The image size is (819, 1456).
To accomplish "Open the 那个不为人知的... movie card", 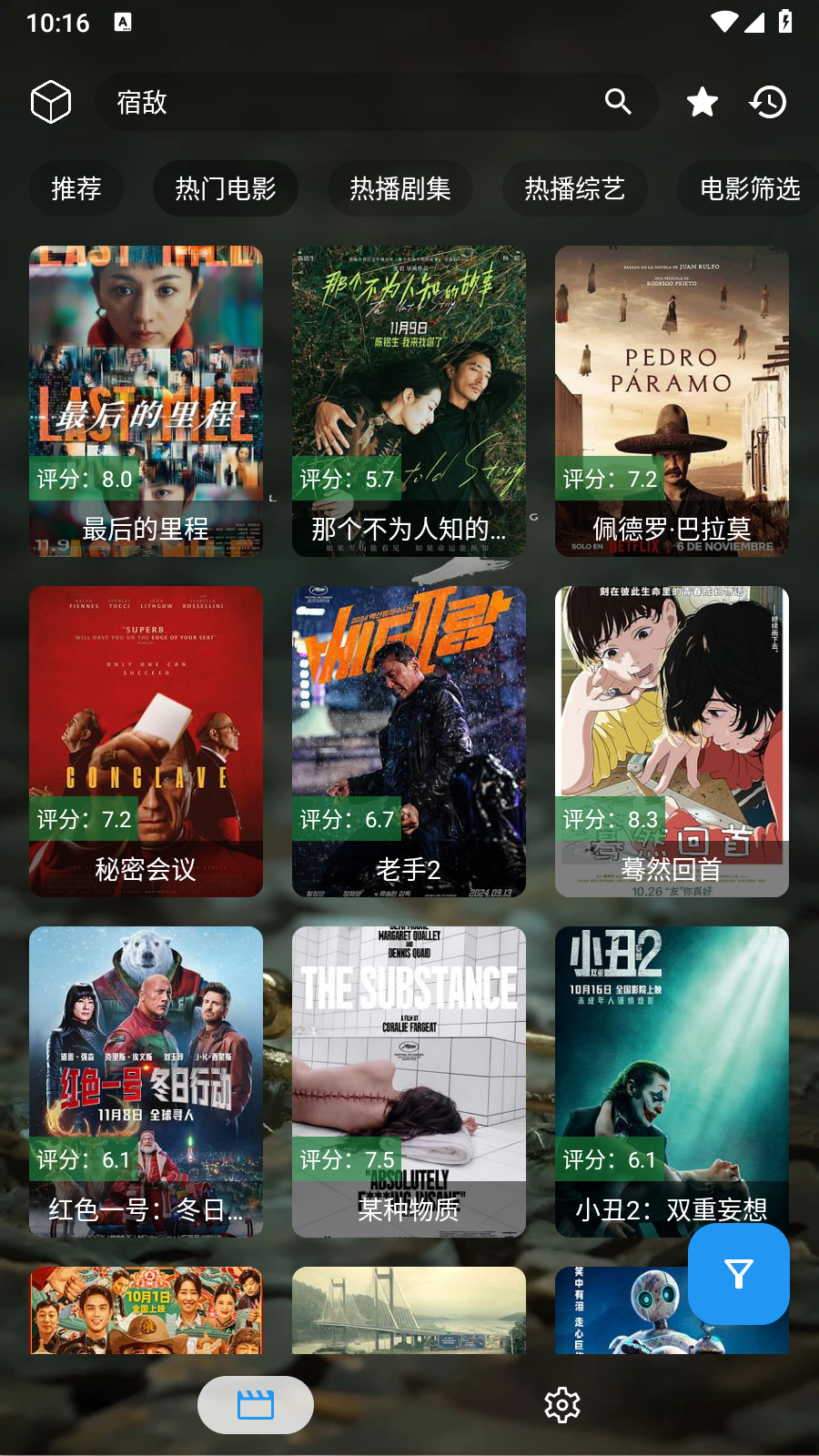I will [409, 400].
